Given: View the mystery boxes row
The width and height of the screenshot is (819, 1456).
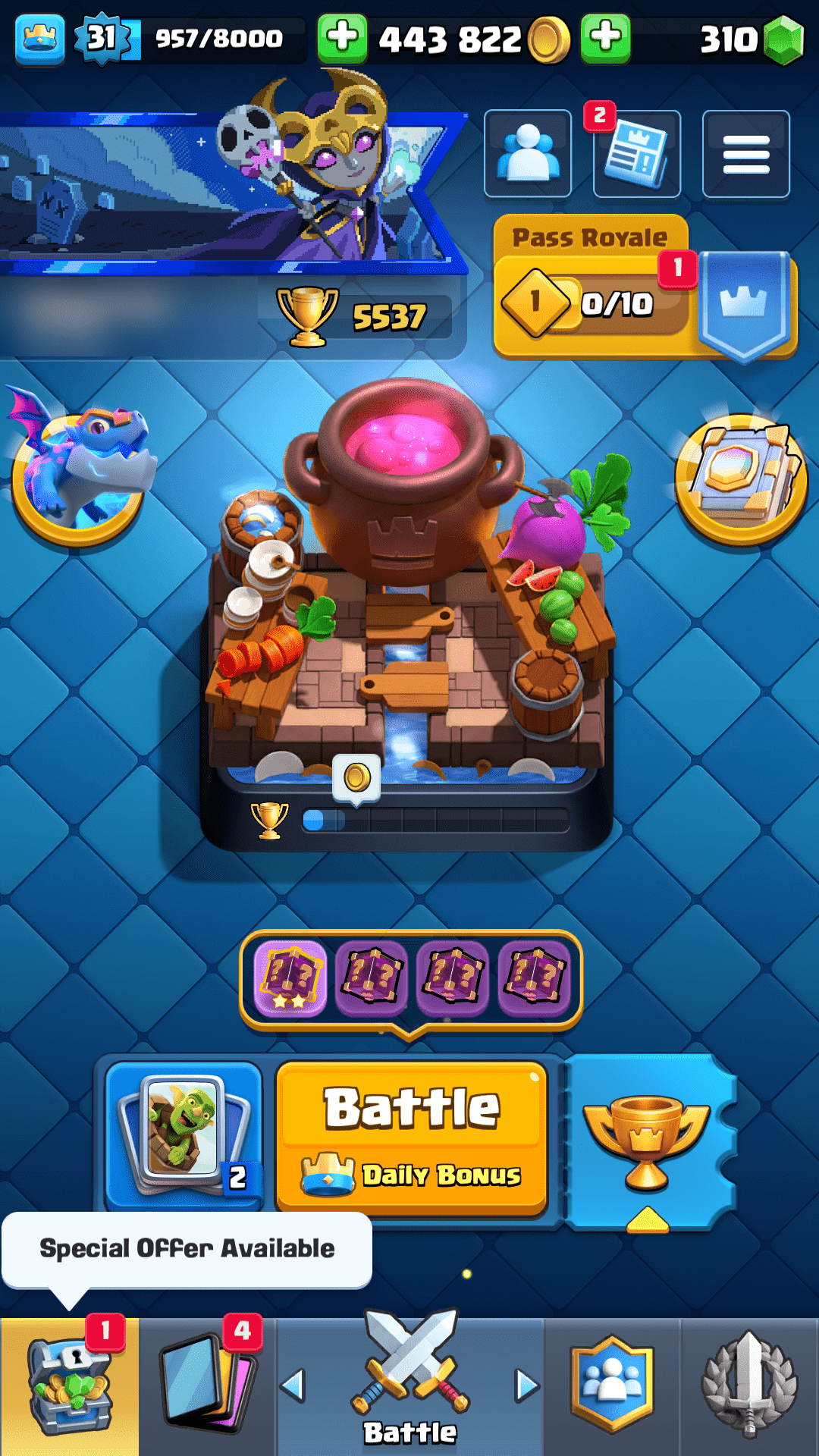Looking at the screenshot, I should pyautogui.click(x=410, y=979).
